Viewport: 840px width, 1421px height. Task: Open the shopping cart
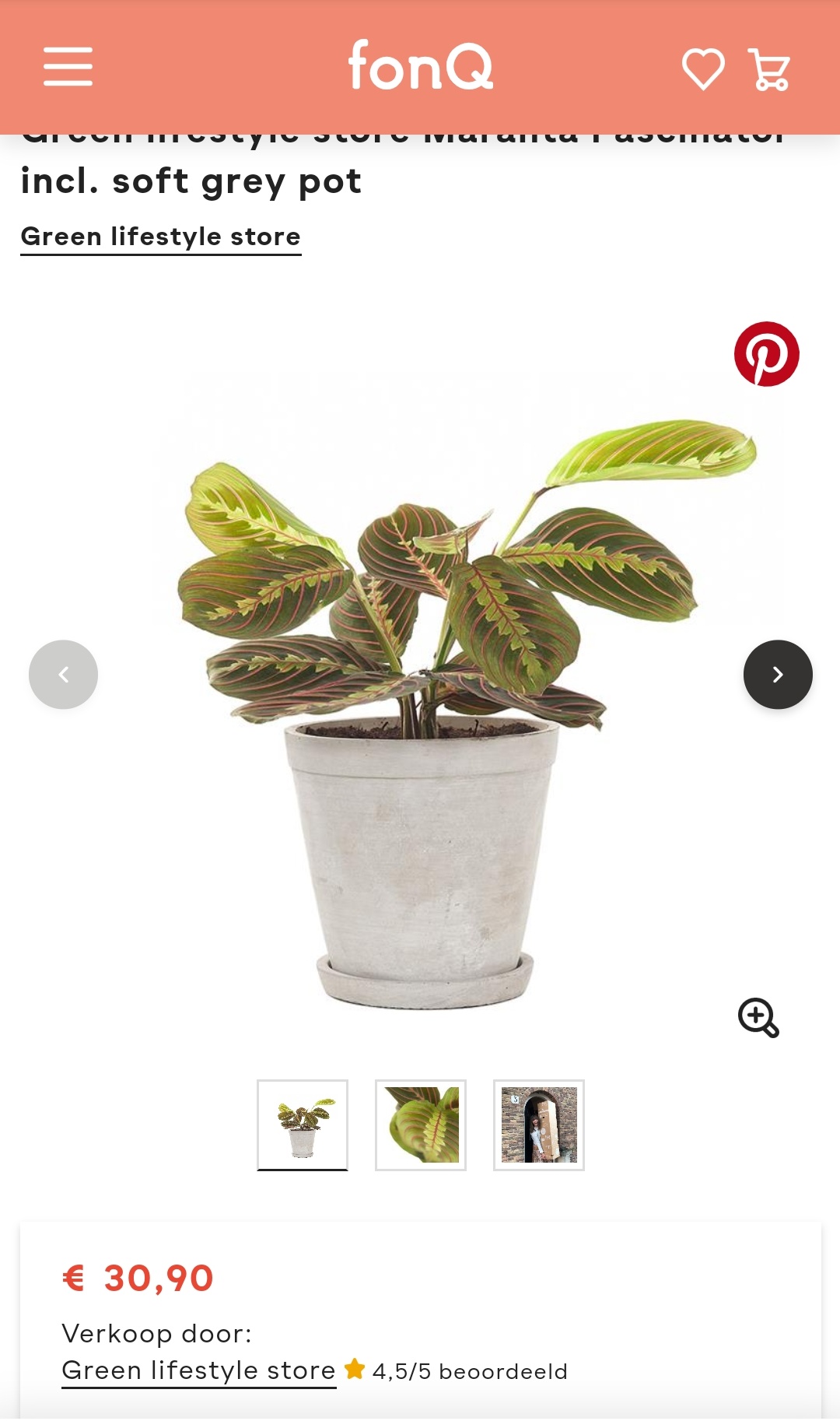pyautogui.click(x=769, y=69)
